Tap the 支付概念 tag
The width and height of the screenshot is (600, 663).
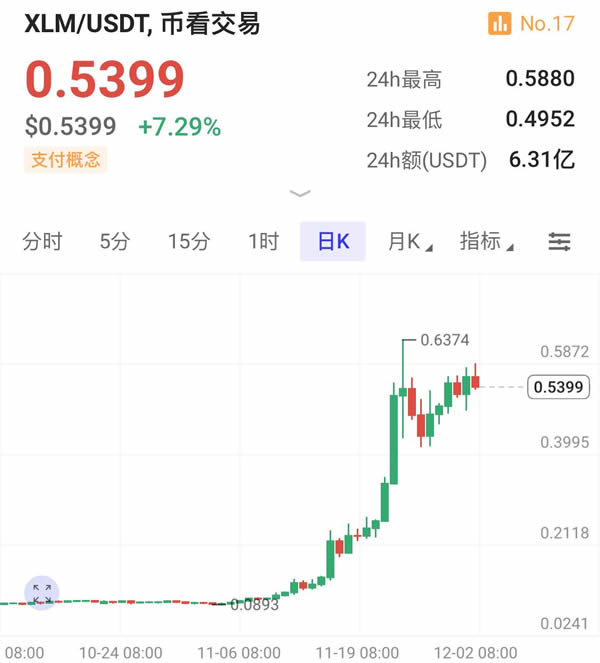click(x=65, y=159)
